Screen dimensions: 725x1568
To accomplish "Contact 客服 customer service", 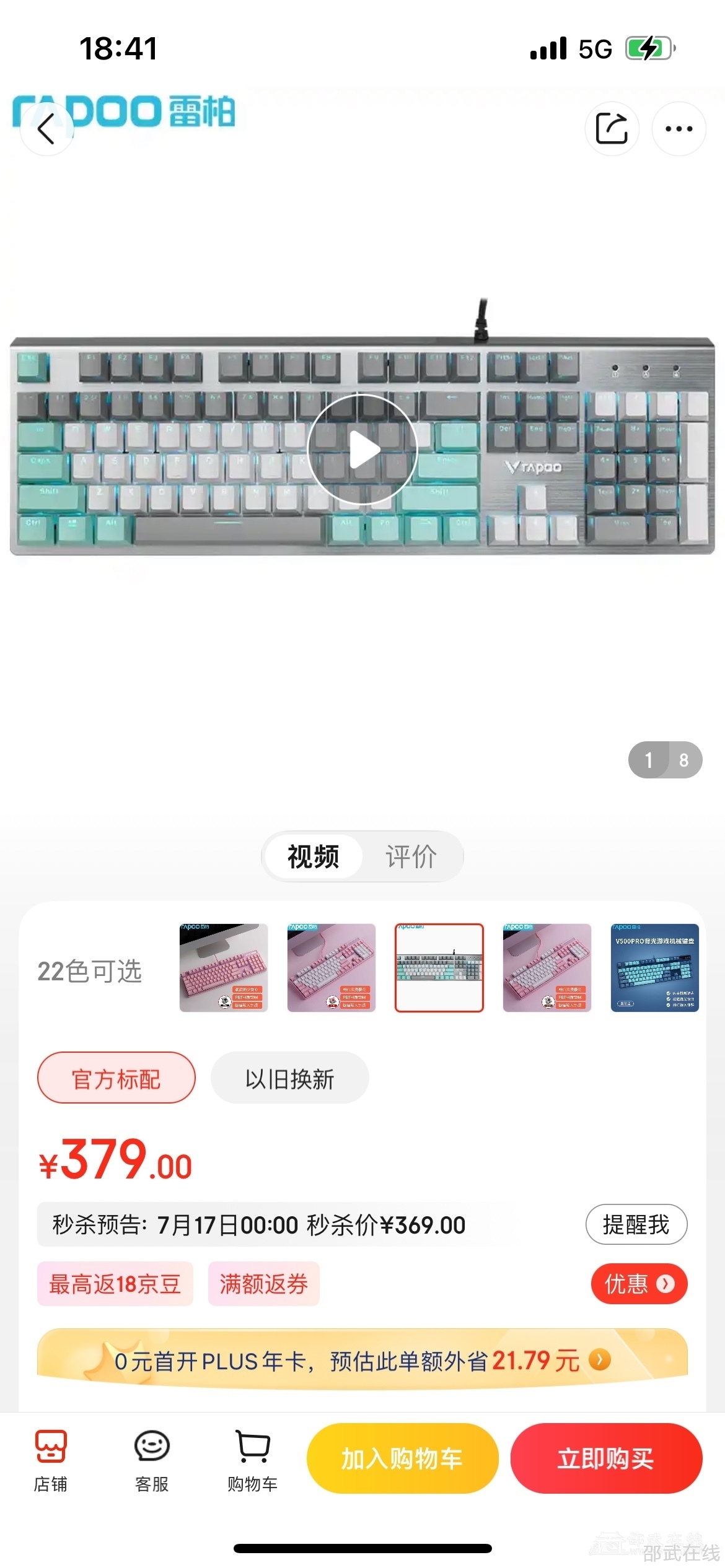I will click(152, 1459).
